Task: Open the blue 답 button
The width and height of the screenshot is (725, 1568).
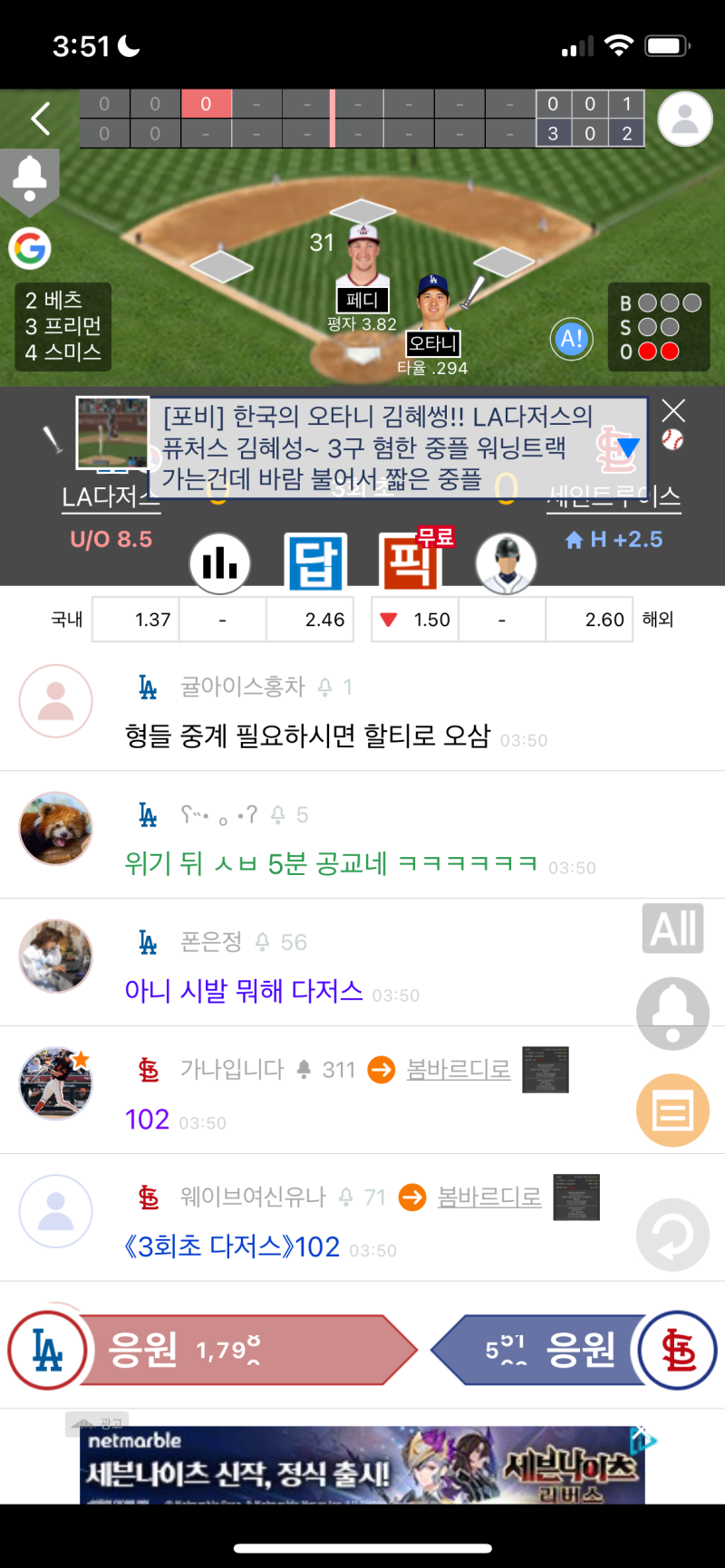Action: coord(315,563)
